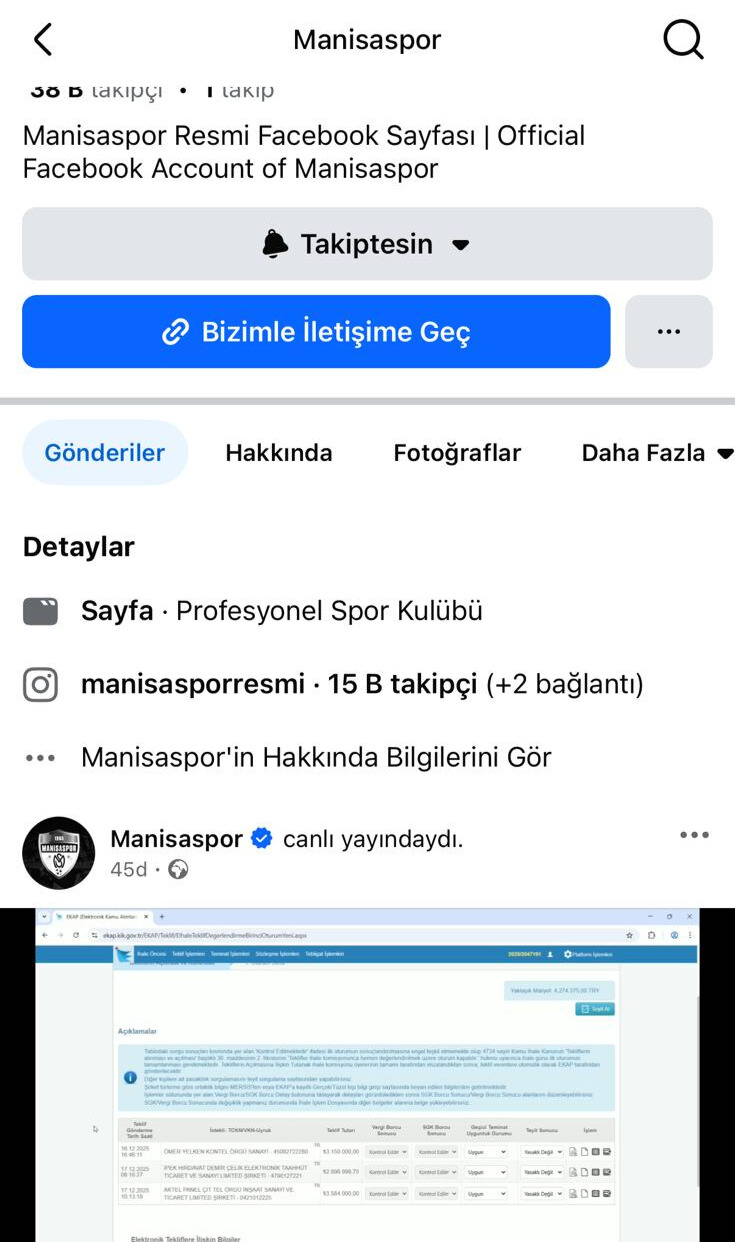The width and height of the screenshot is (735, 1242).
Task: Open Manisaspor'in Hakkında Bilgilerini Gör
Action: coord(316,757)
